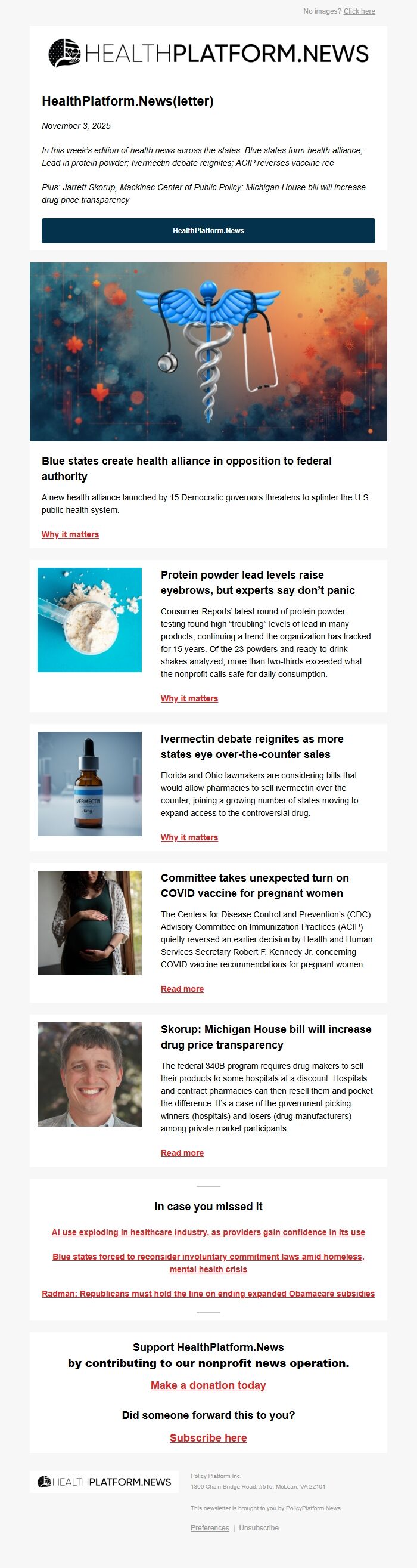This screenshot has width=417, height=1568.
Task: Open the caduceus hero image story
Action: pos(208,352)
